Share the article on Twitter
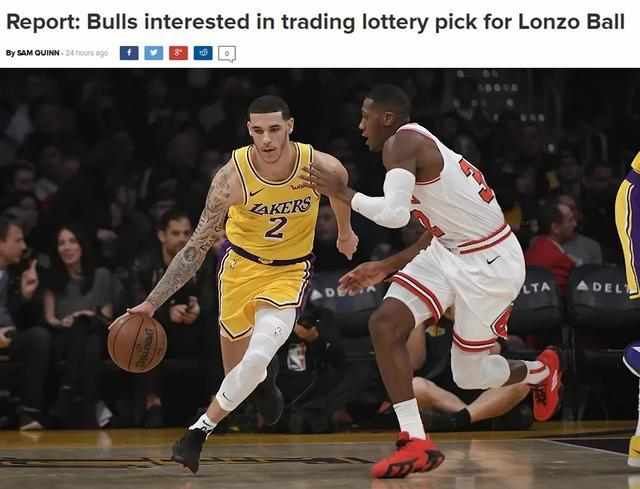 [153, 53]
